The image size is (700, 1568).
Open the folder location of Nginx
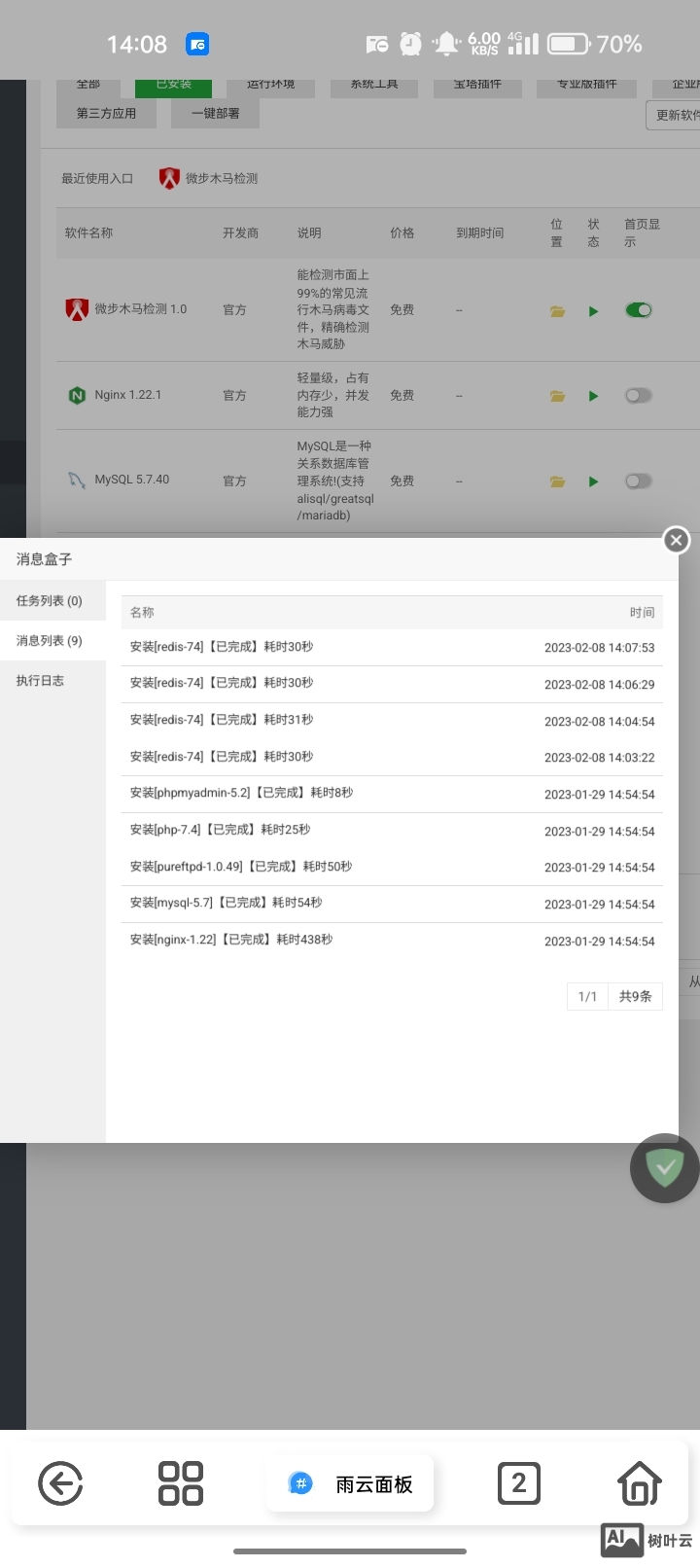click(x=557, y=396)
